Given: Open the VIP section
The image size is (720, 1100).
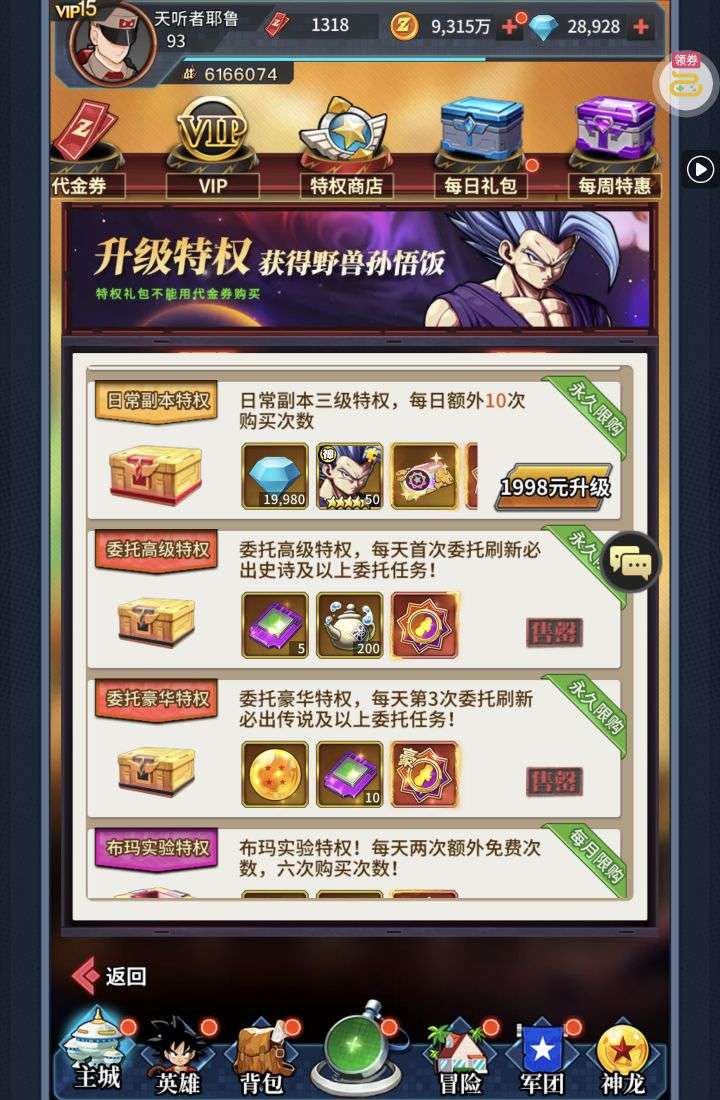Looking at the screenshot, I should [212, 145].
